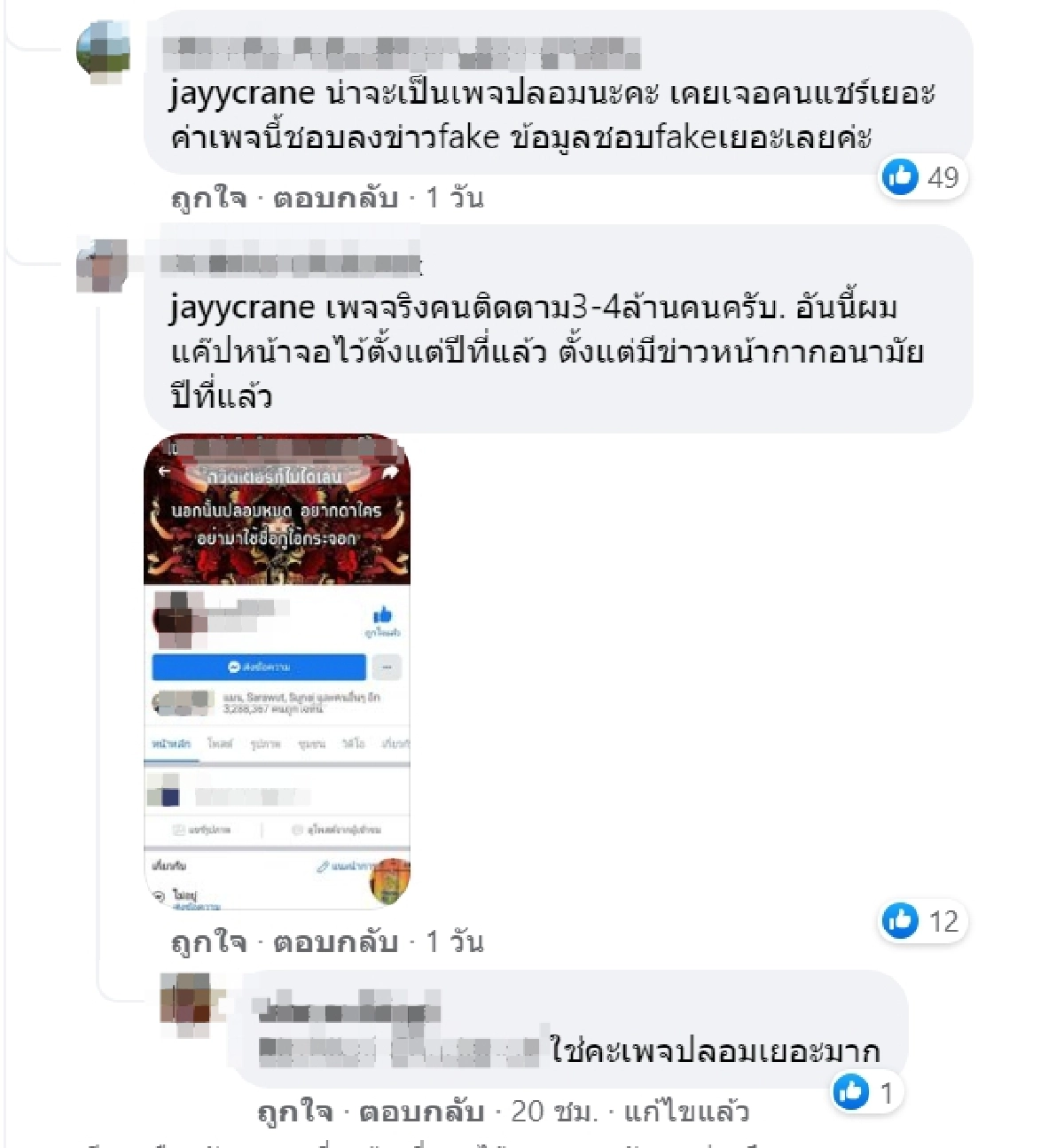View edit history via แก้ไขแล้ว
1064x1148 pixels.
point(686,1112)
